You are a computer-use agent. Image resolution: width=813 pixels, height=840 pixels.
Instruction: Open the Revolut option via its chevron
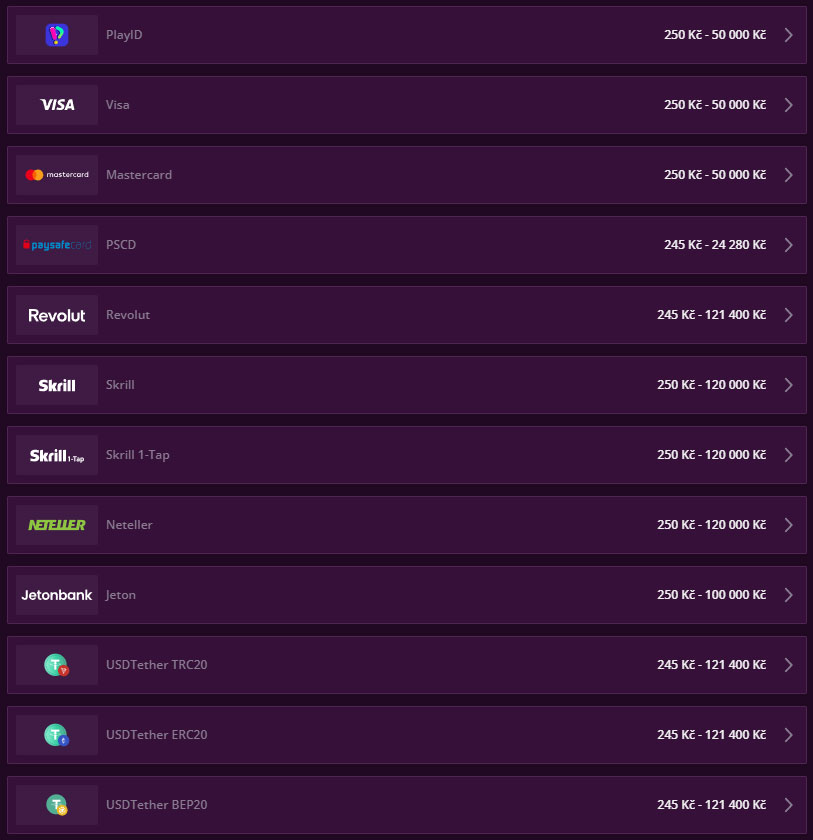(x=786, y=314)
